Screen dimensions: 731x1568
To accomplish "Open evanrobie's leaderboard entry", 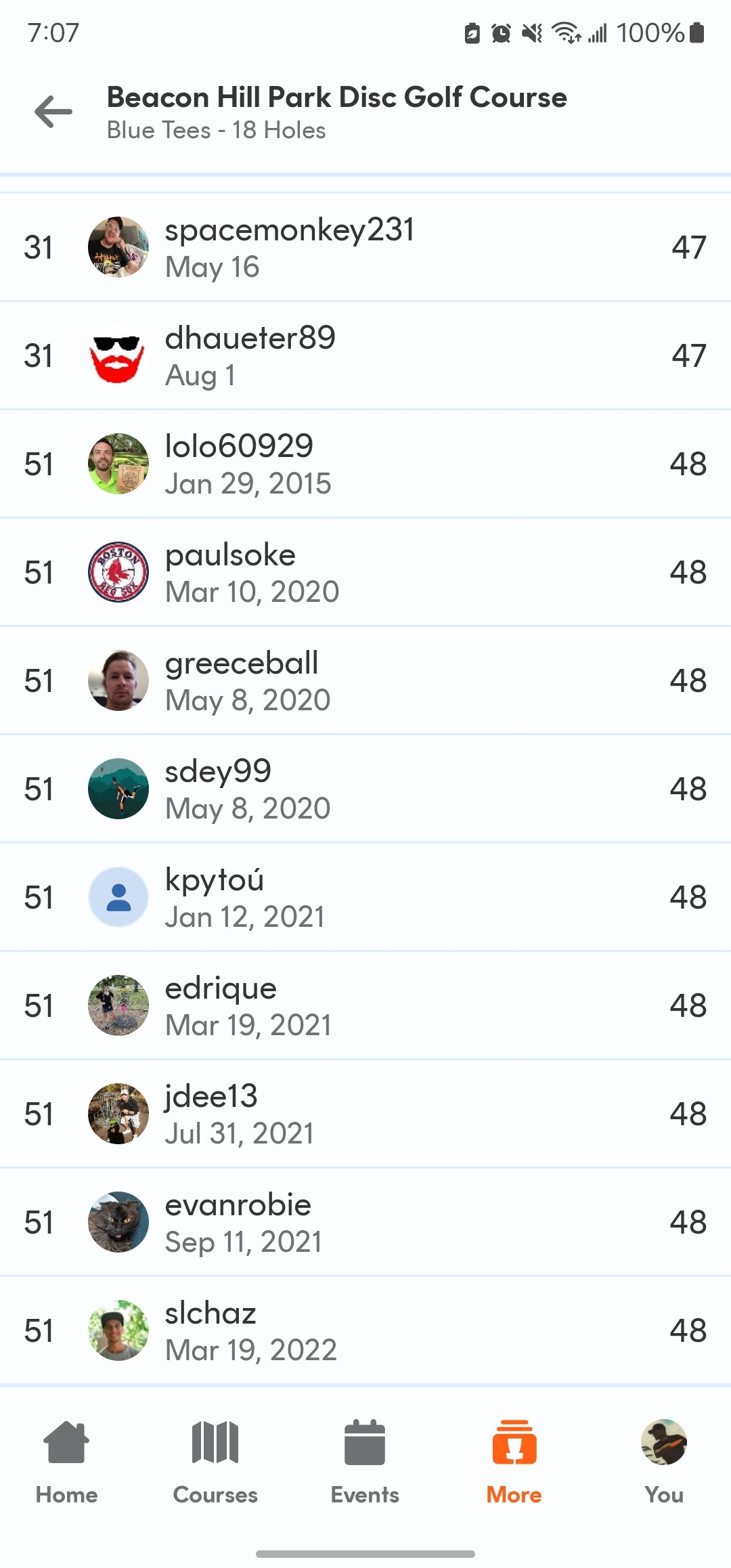I will 365,1222.
